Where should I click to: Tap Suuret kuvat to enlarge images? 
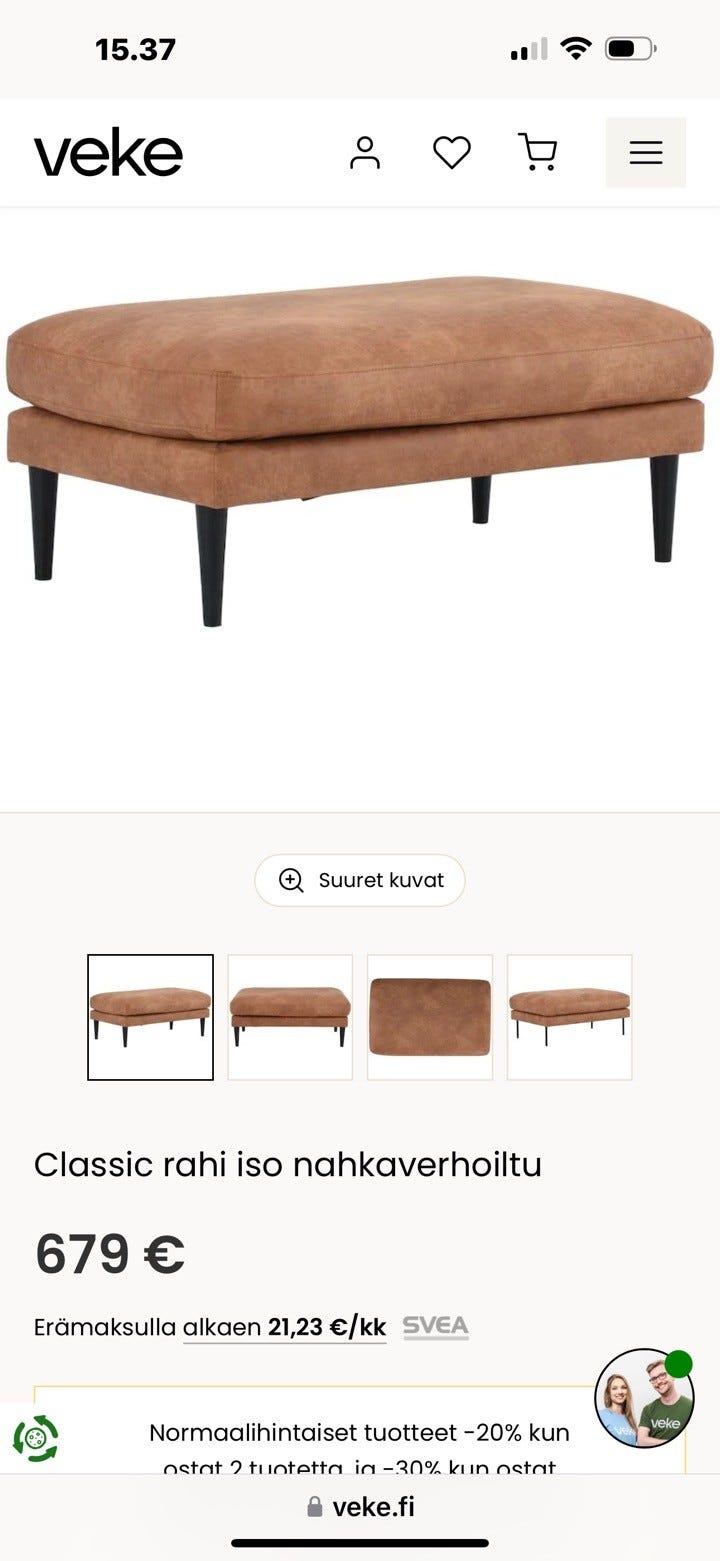pyautogui.click(x=360, y=880)
